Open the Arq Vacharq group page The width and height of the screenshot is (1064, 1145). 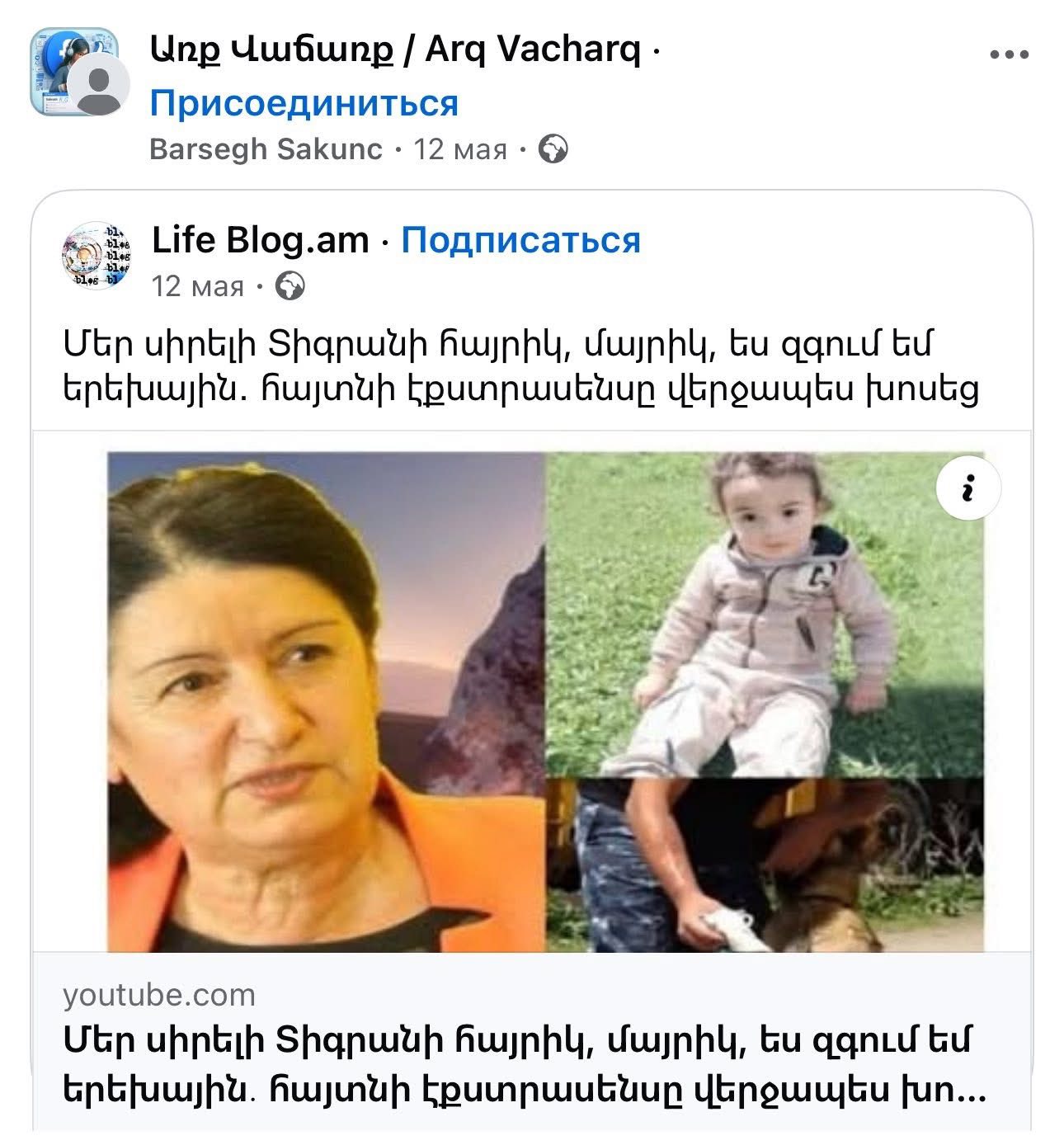(x=394, y=49)
